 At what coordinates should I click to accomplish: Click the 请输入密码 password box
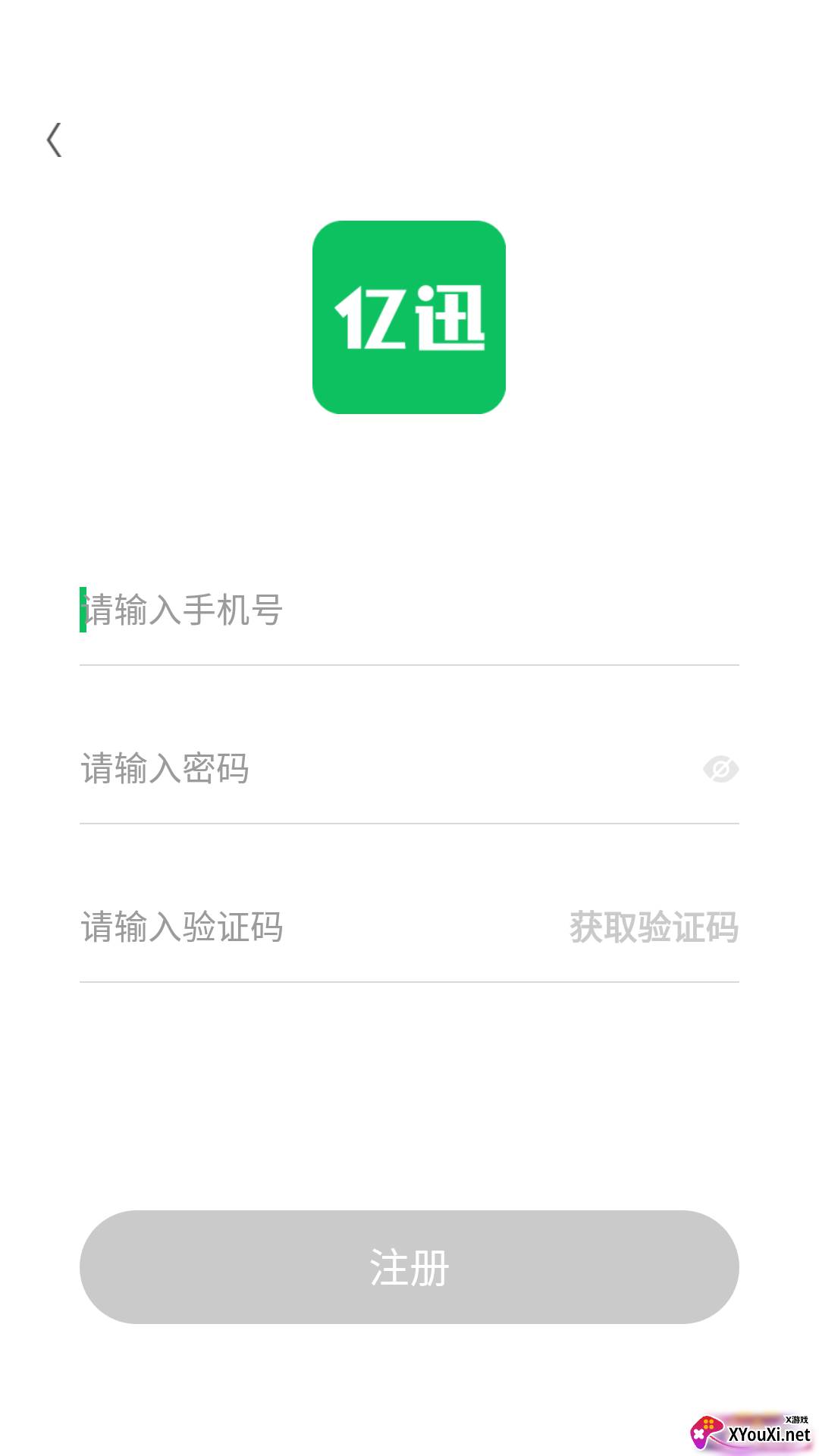click(303, 768)
